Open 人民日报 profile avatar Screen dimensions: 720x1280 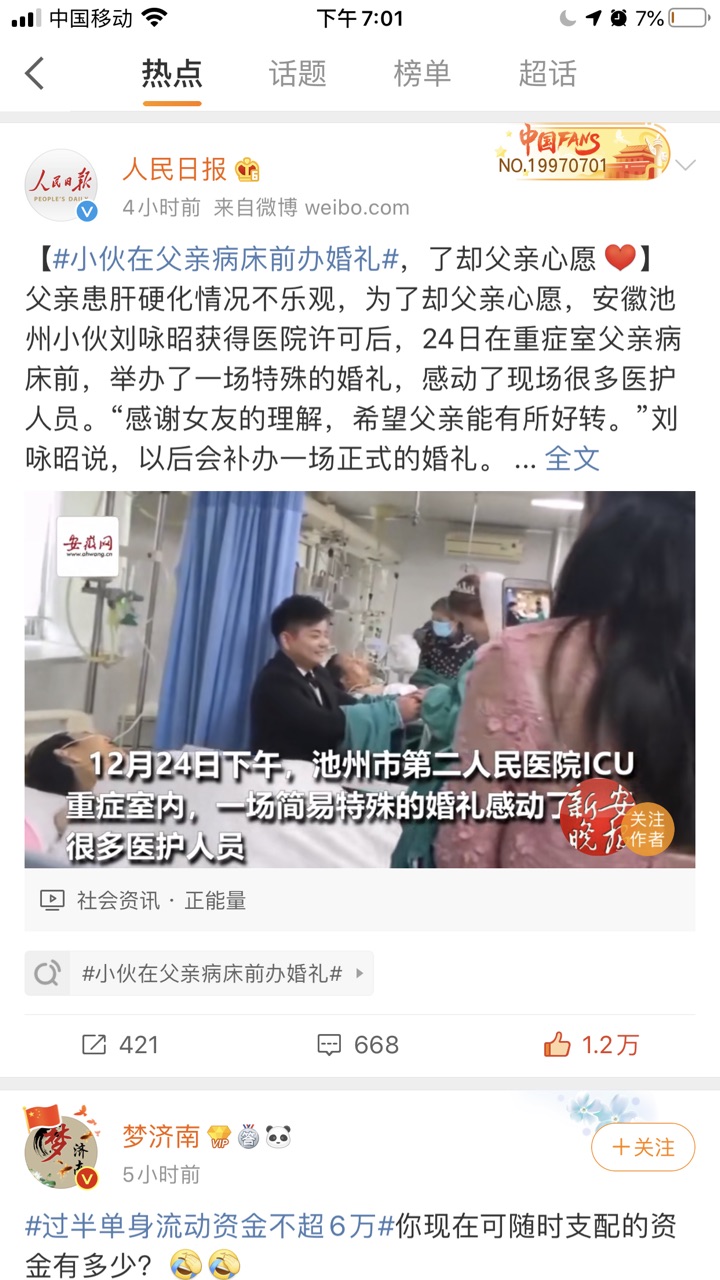(62, 186)
